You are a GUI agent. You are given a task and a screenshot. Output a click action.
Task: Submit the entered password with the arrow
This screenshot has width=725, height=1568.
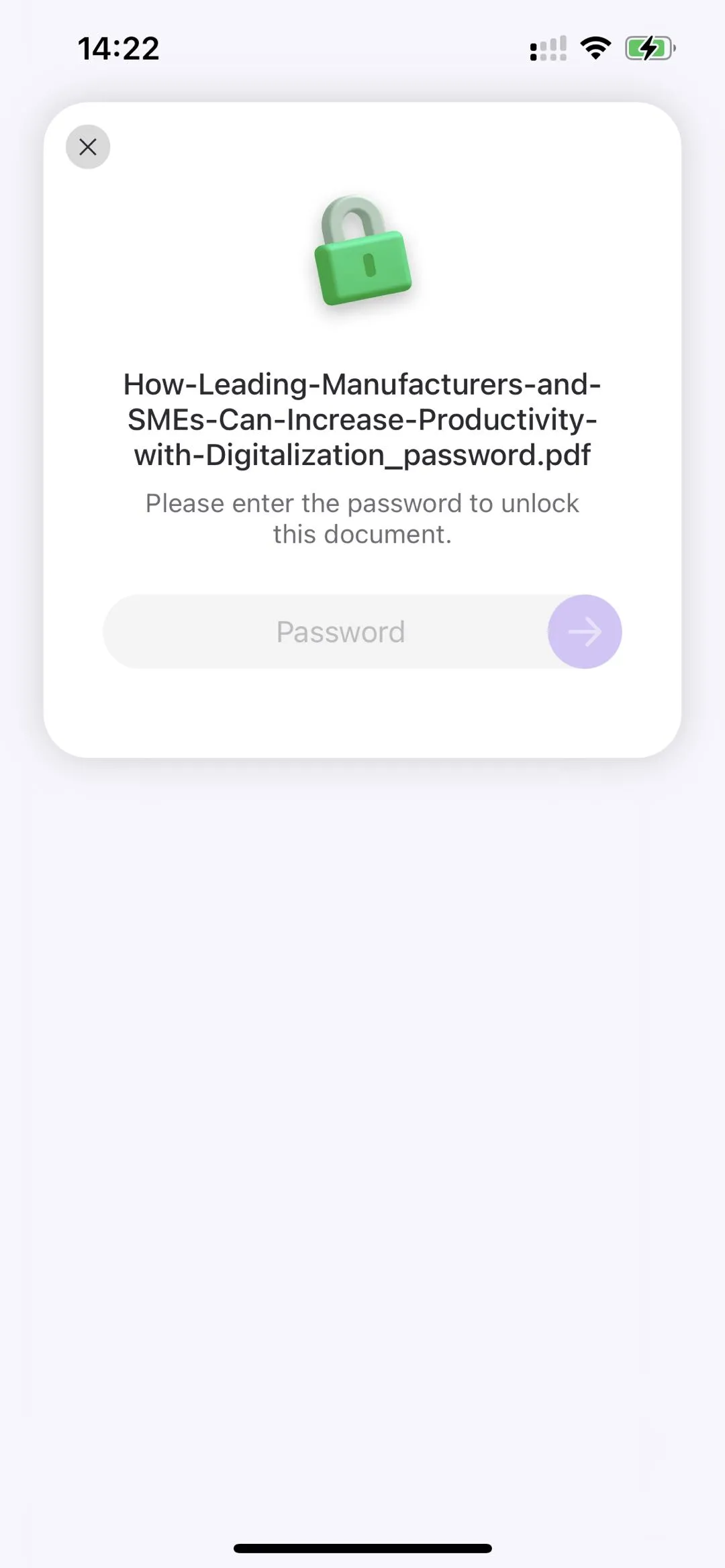[x=583, y=631]
